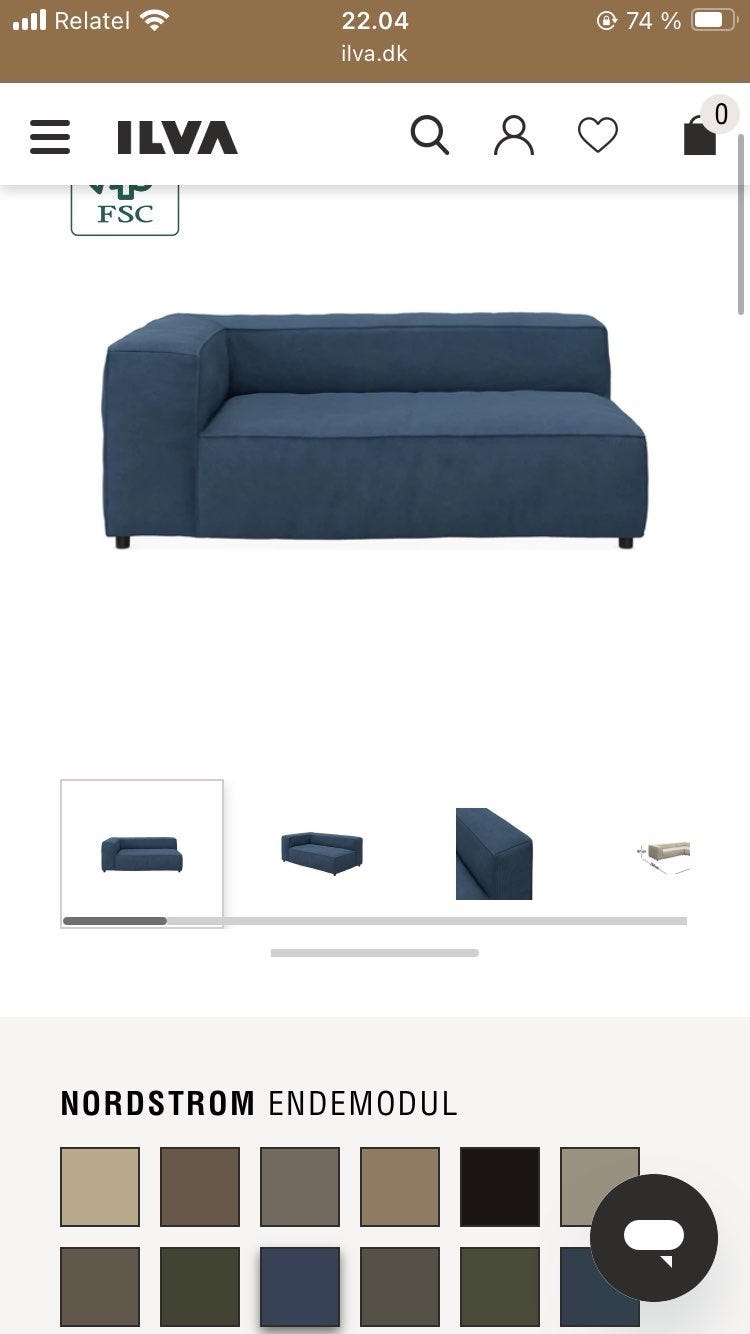Choose the dark olive green swatch
750x1334 pixels.
coord(200,1287)
